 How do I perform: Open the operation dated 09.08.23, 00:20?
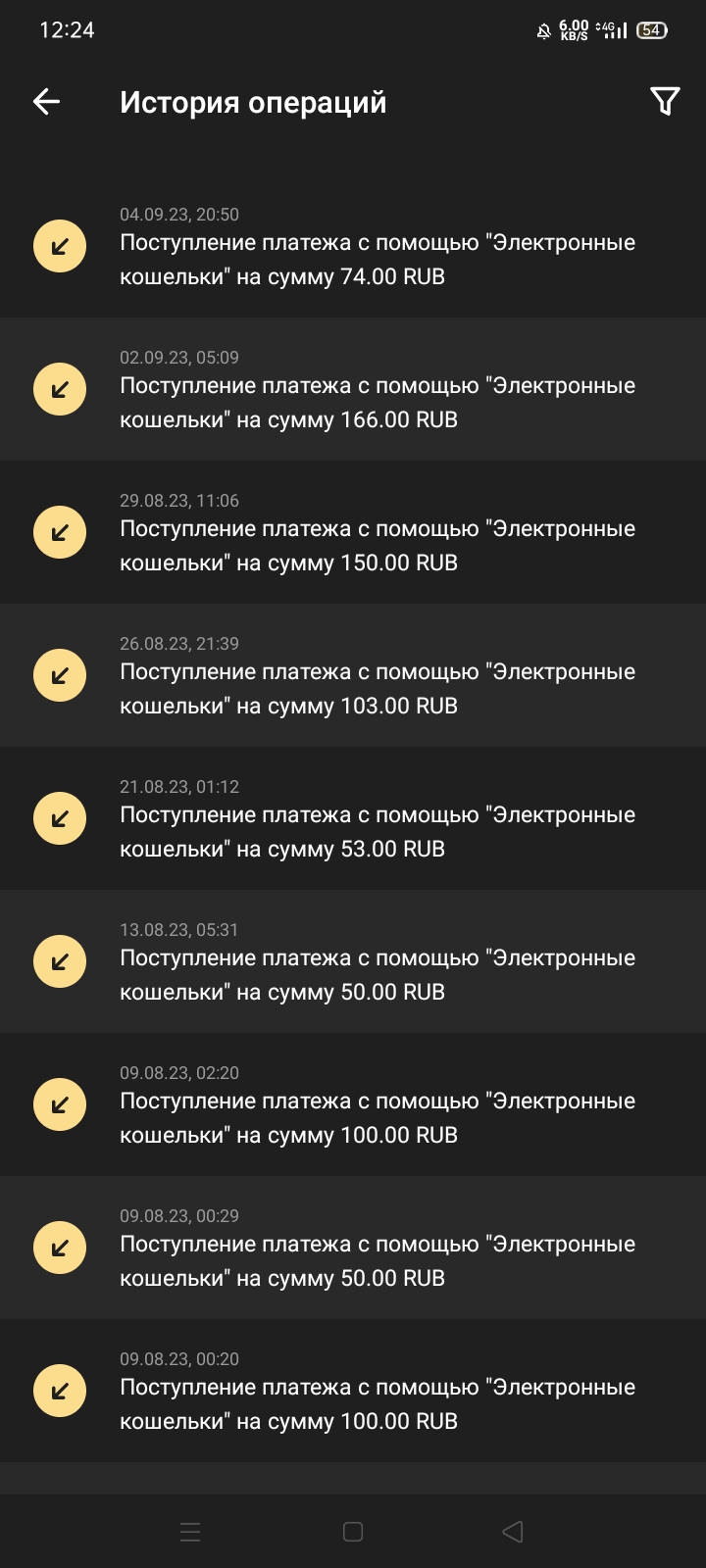(378, 1404)
